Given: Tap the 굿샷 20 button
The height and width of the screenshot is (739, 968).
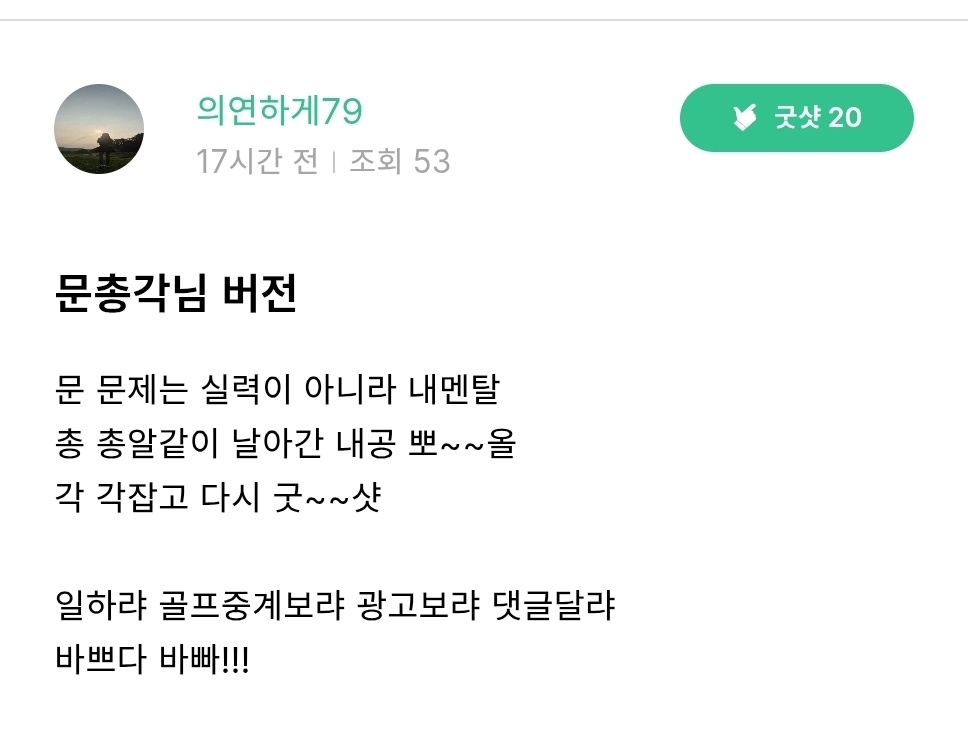Looking at the screenshot, I should (796, 118).
